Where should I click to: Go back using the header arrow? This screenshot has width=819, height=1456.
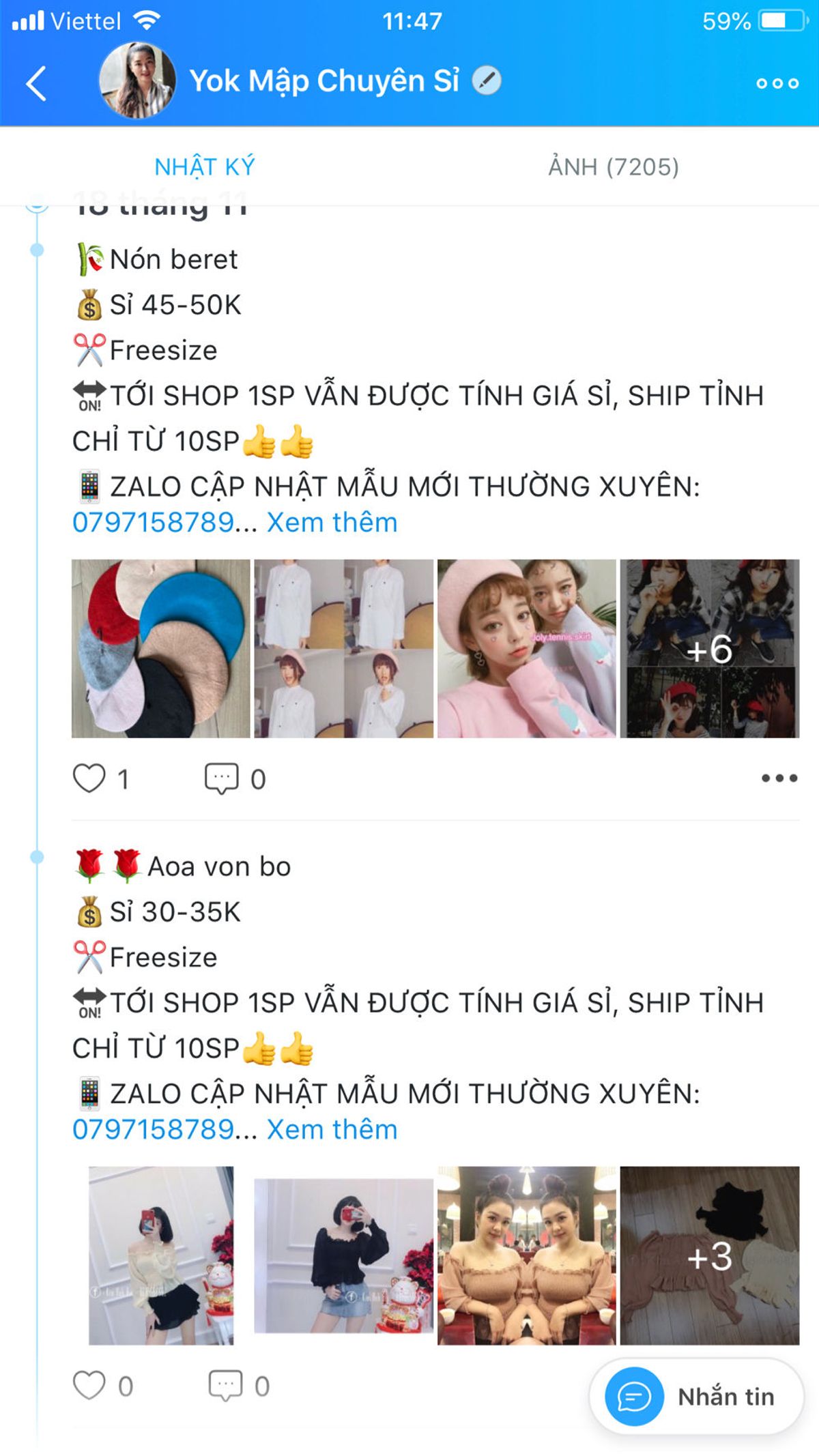(x=36, y=83)
